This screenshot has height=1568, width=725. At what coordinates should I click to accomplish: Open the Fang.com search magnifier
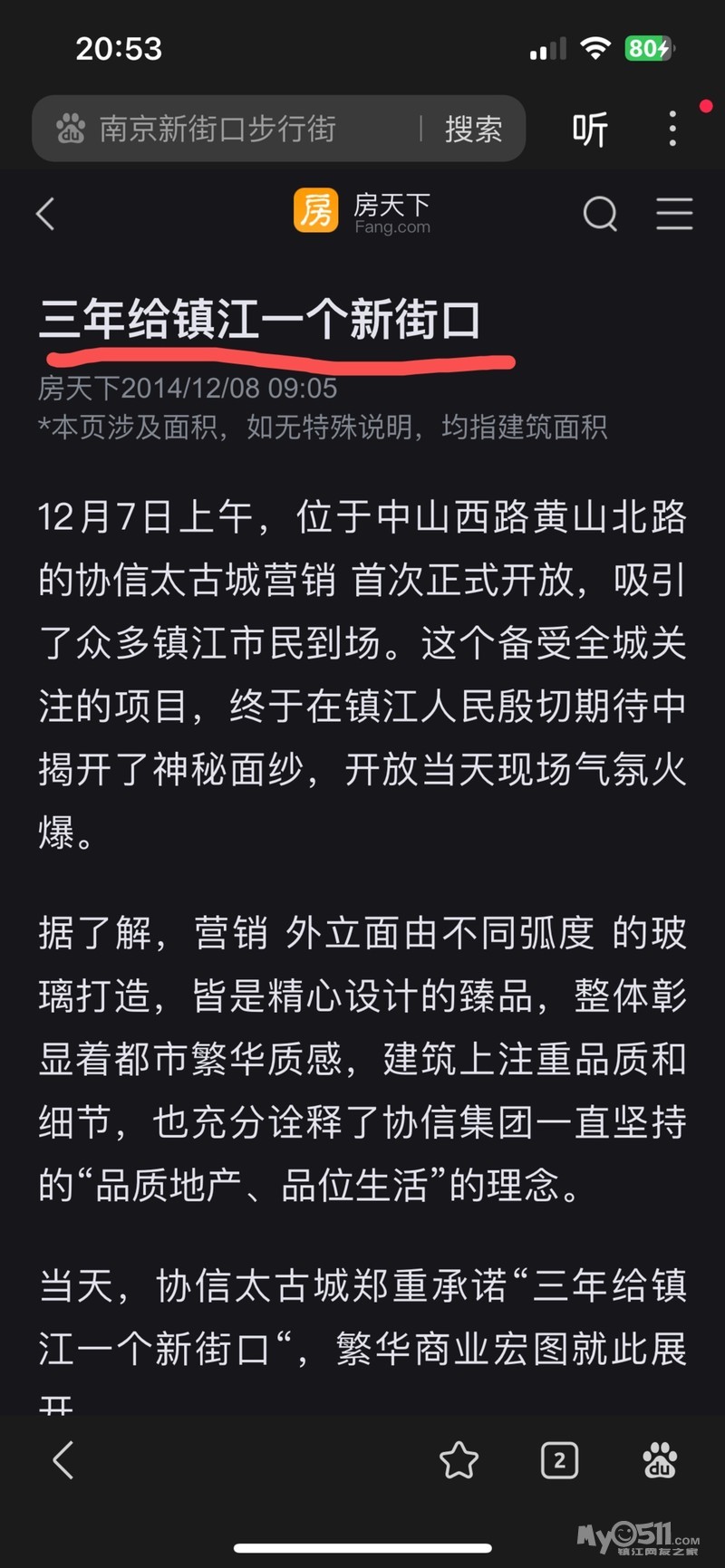click(x=600, y=214)
